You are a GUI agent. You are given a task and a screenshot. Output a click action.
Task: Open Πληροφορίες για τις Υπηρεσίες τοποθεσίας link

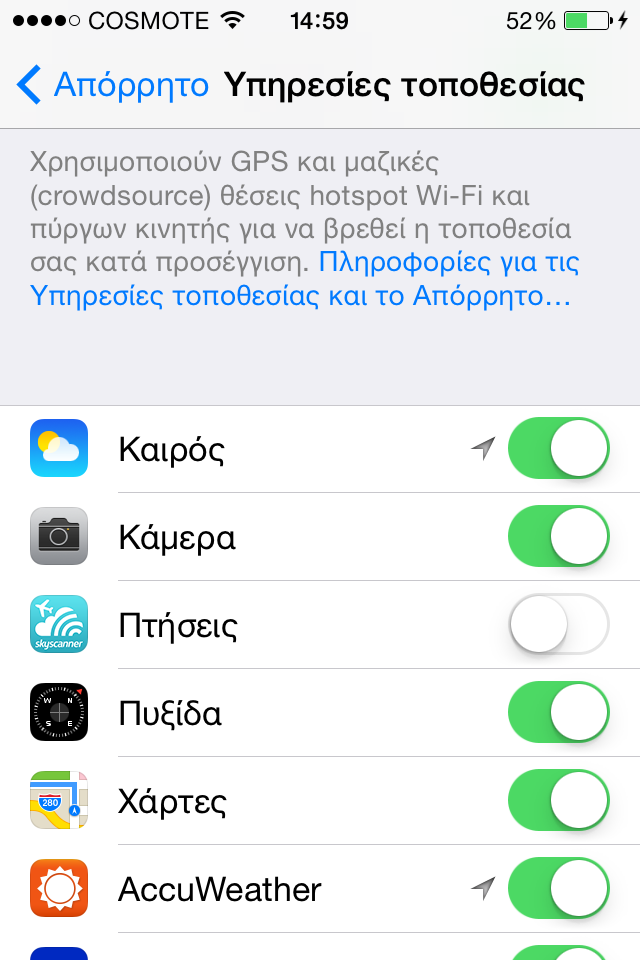tap(300, 281)
